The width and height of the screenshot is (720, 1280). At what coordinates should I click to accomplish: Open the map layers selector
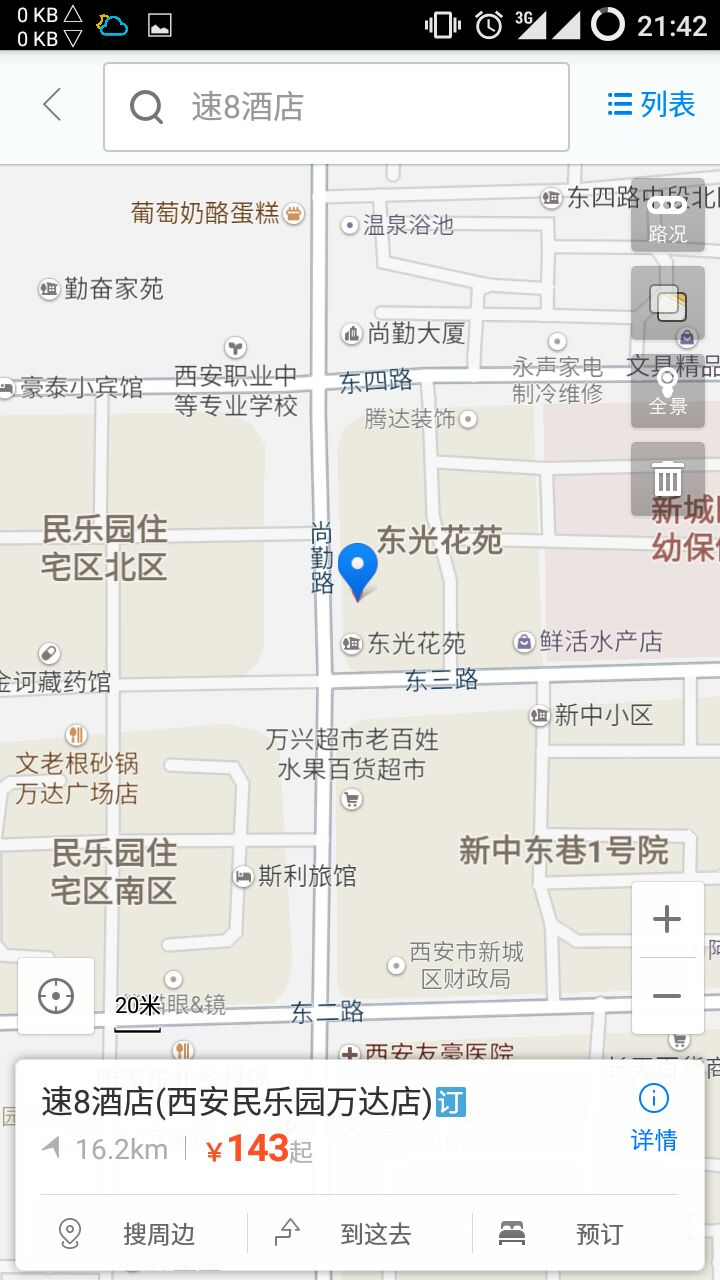667,302
